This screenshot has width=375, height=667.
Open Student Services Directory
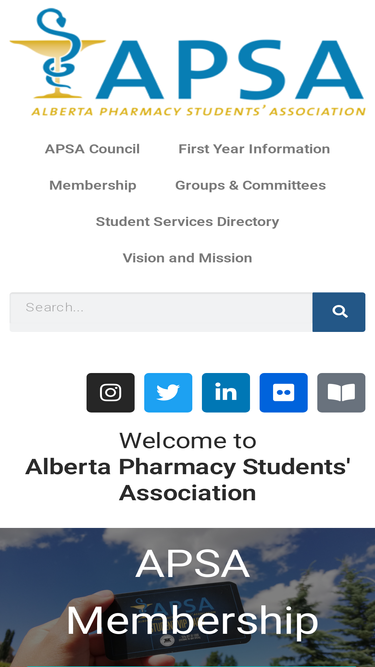point(188,222)
